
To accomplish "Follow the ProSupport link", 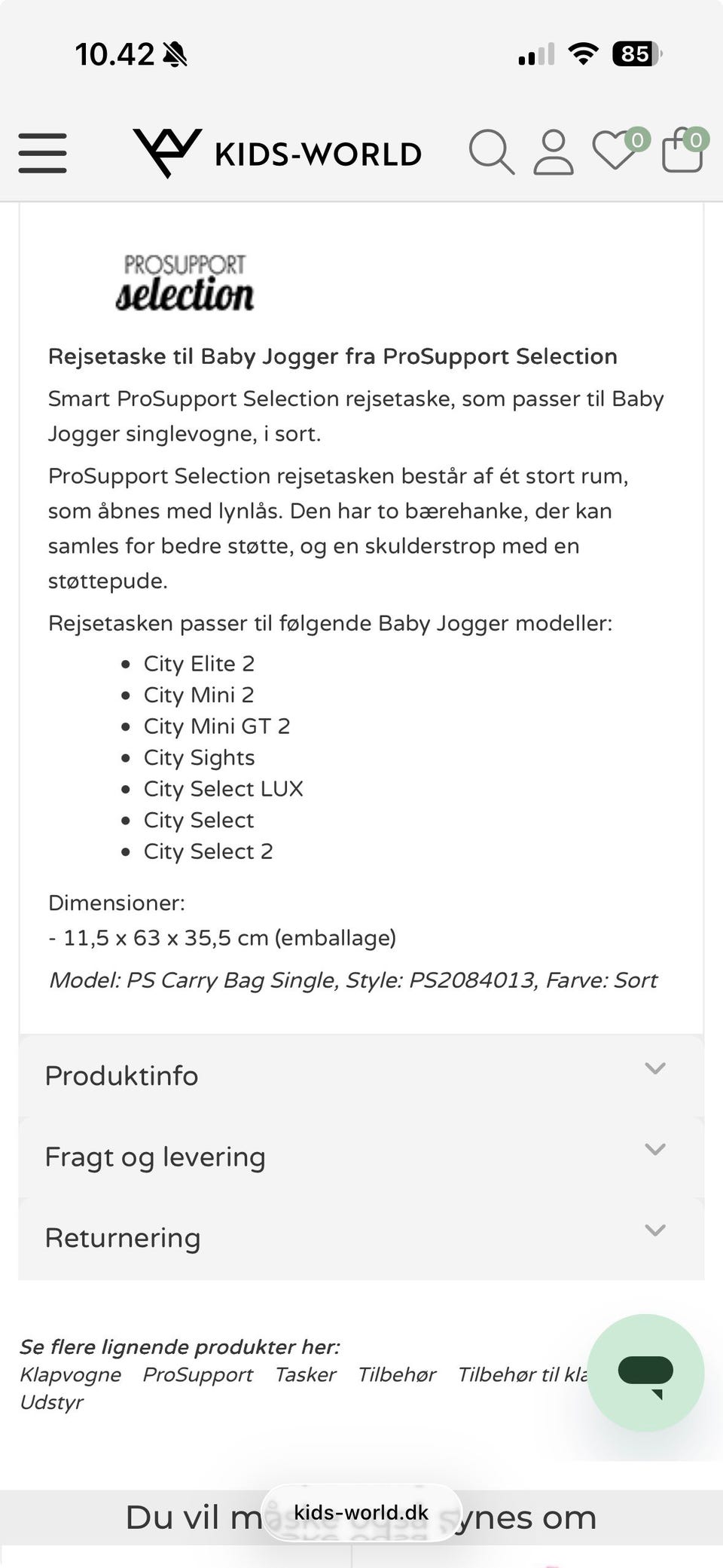I will (x=198, y=1374).
